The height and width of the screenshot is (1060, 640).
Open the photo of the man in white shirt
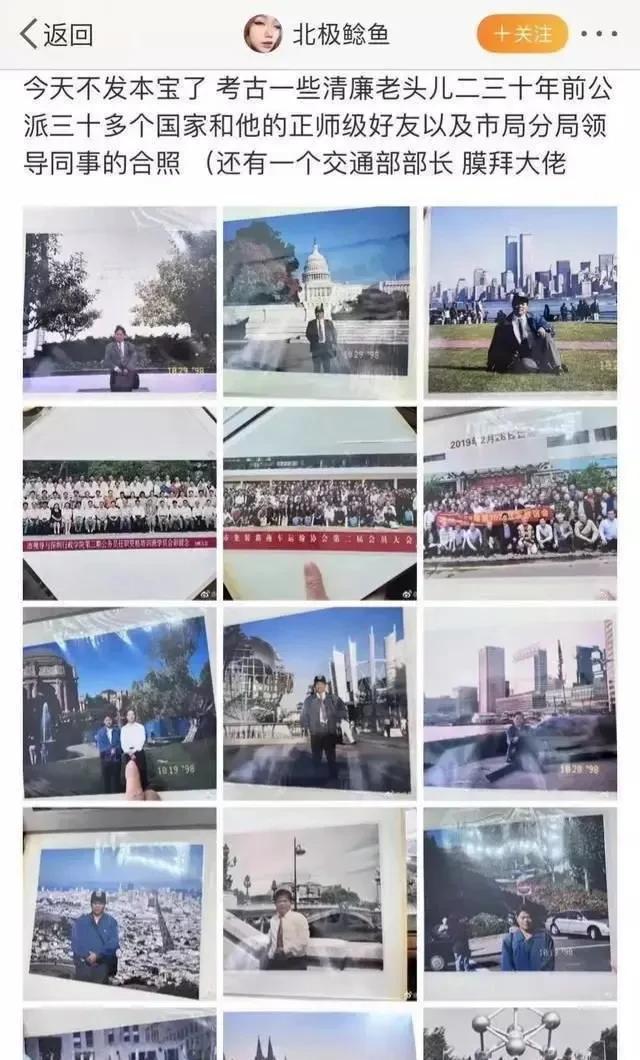(x=319, y=903)
